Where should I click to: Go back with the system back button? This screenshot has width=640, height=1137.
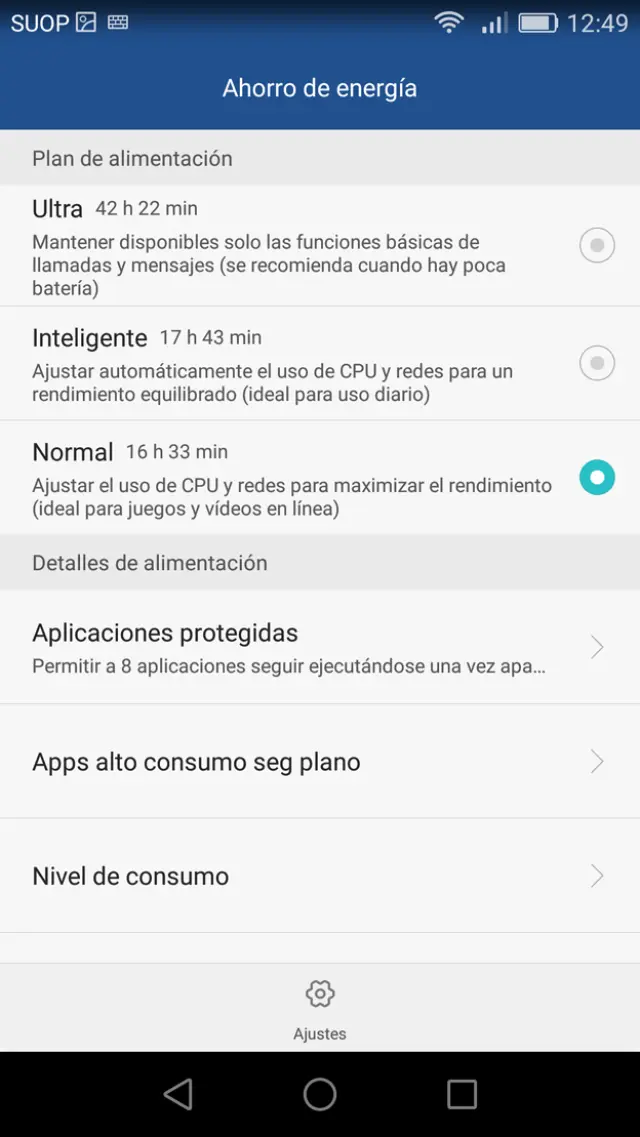click(x=178, y=1094)
